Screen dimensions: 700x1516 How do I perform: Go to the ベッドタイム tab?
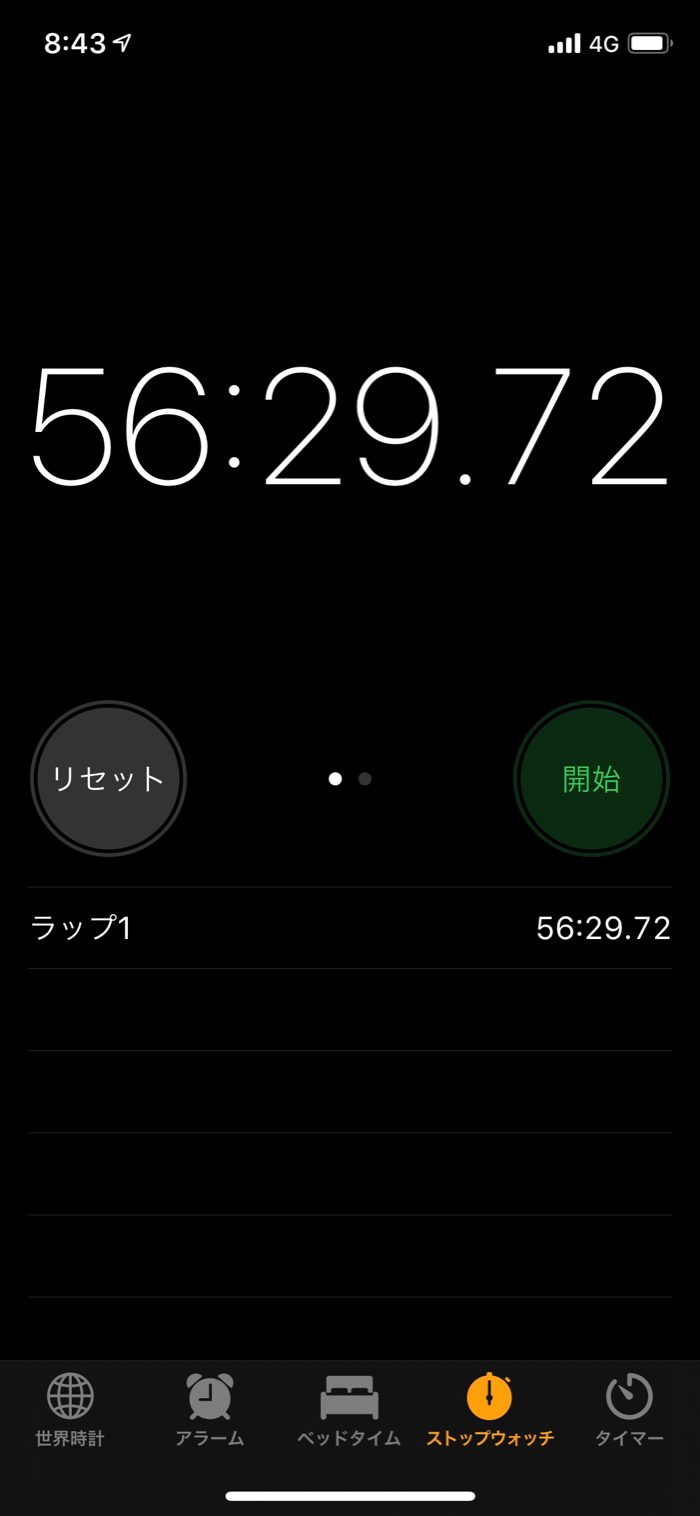pyautogui.click(x=349, y=1410)
